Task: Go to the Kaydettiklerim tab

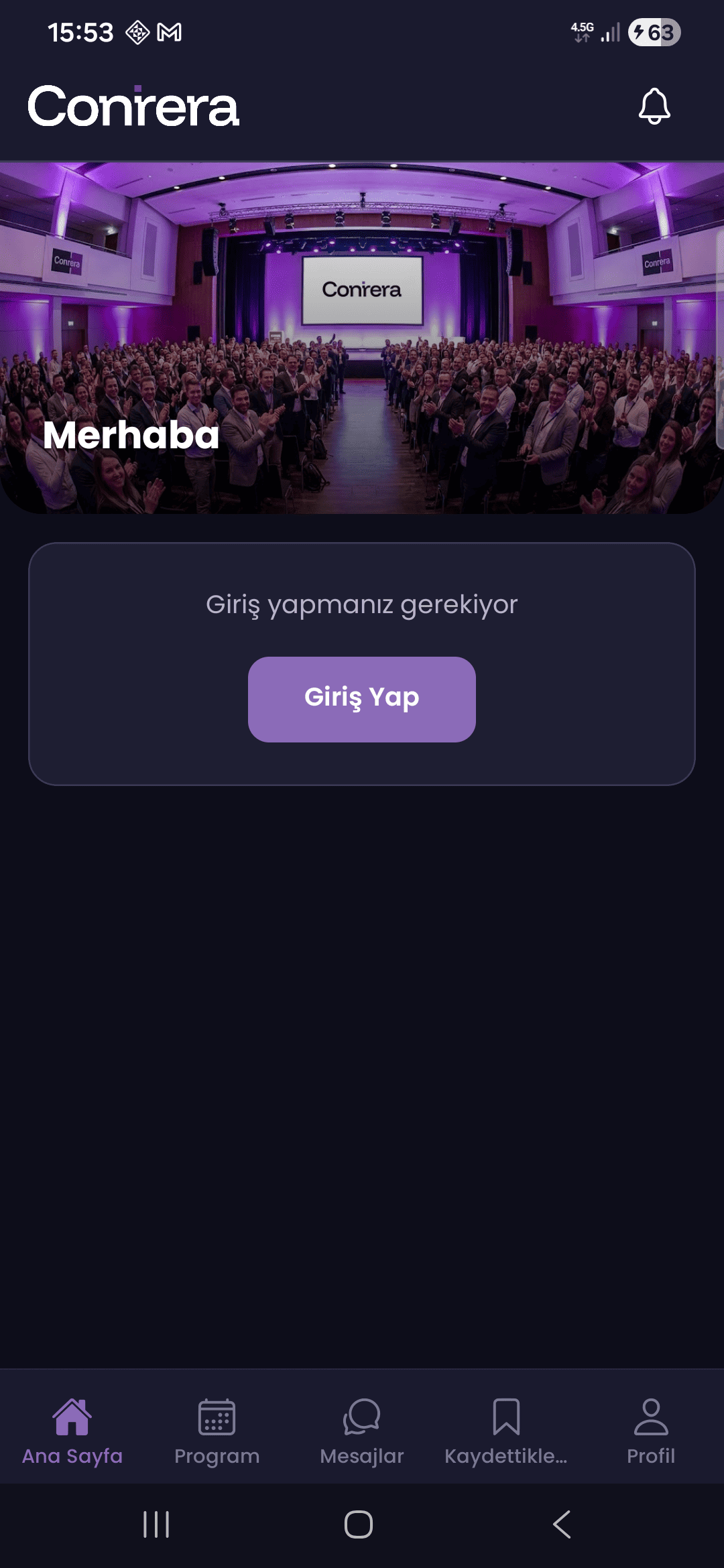Action: click(x=506, y=1431)
